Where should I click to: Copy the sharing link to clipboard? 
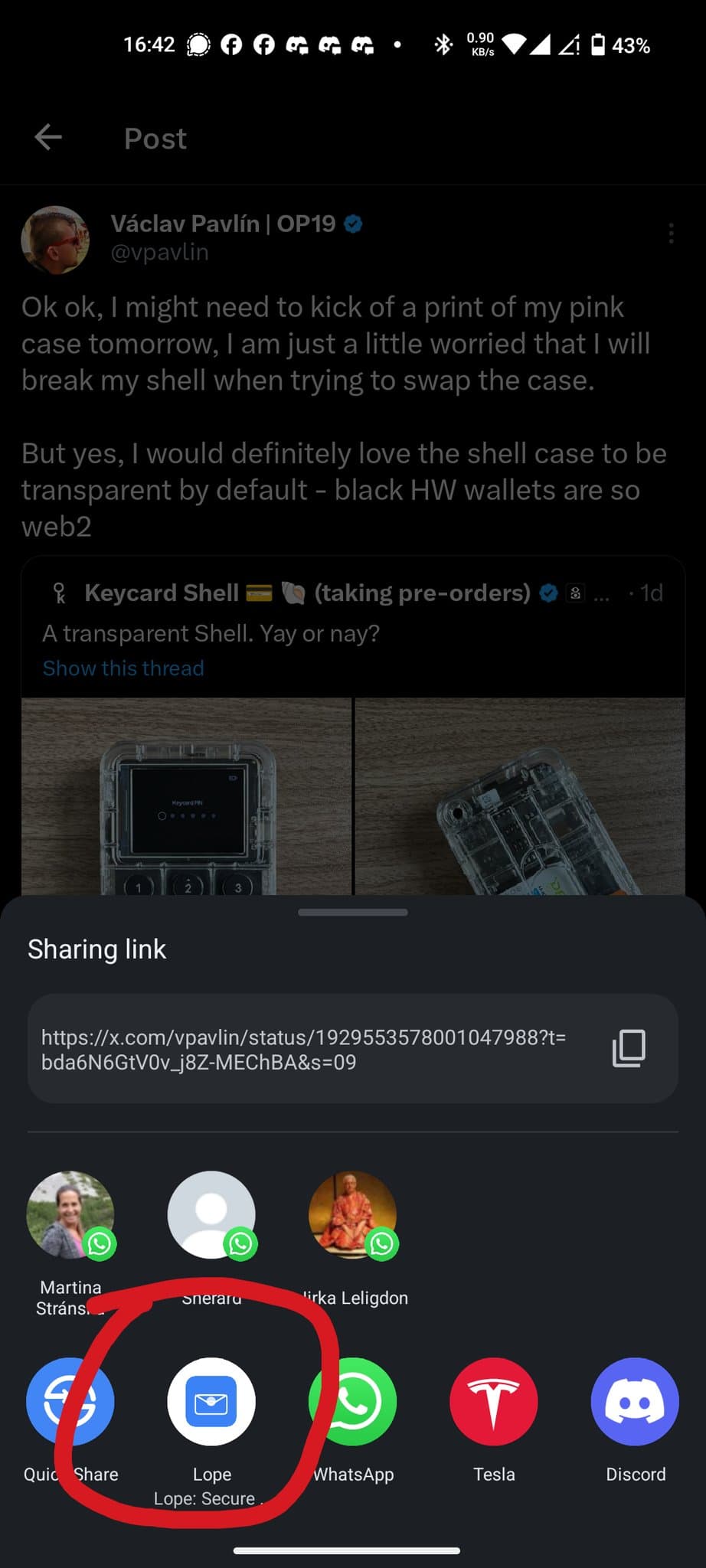pos(629,1049)
